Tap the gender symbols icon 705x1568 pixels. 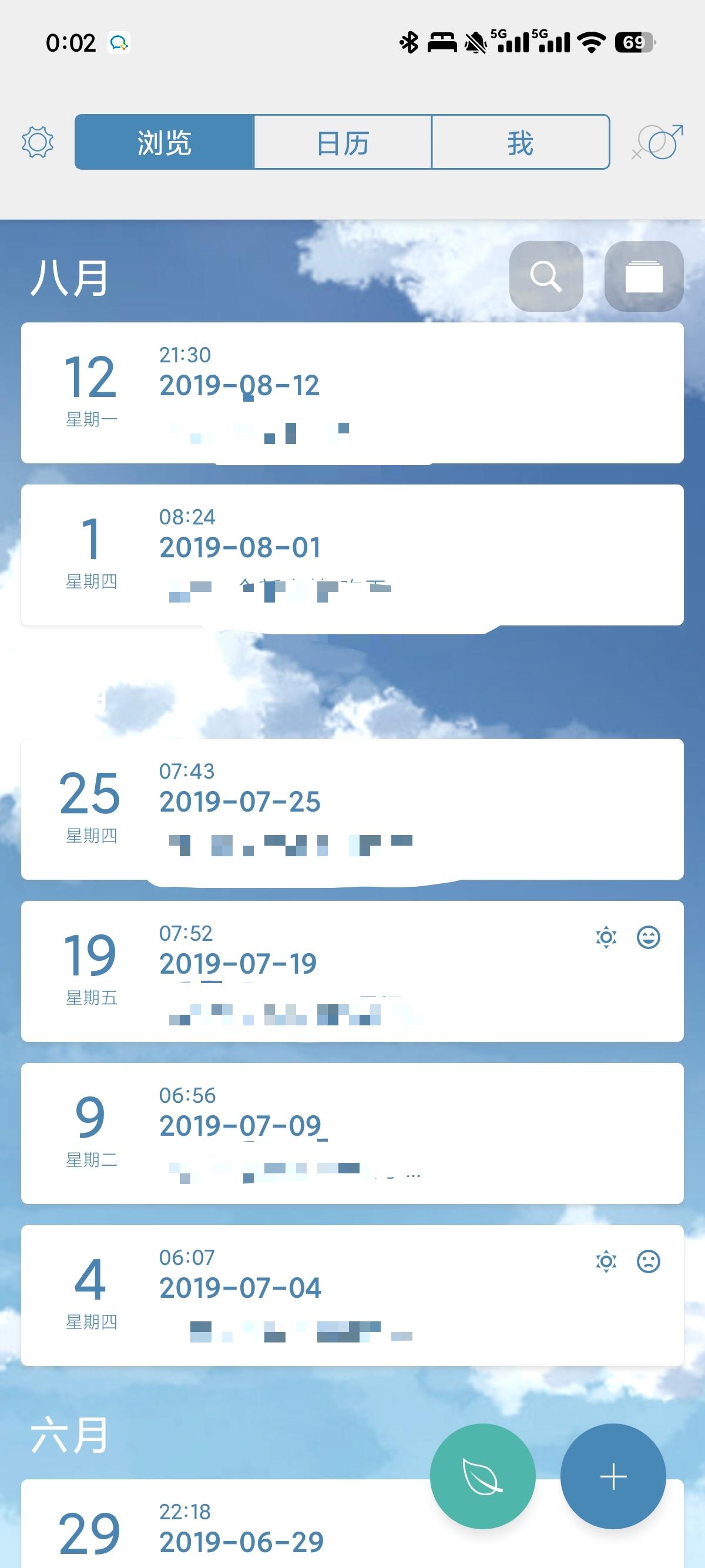pos(657,142)
